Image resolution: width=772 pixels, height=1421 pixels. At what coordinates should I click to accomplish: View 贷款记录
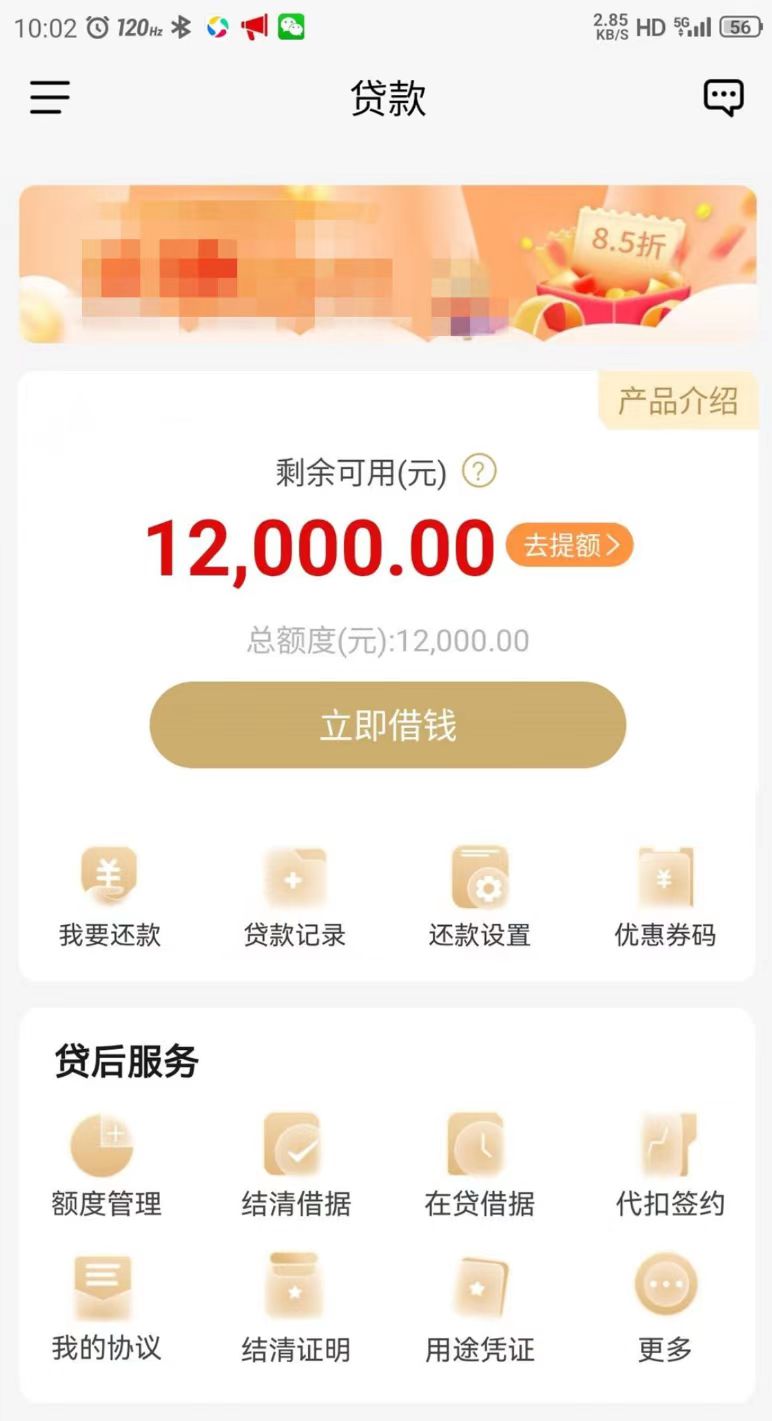295,897
